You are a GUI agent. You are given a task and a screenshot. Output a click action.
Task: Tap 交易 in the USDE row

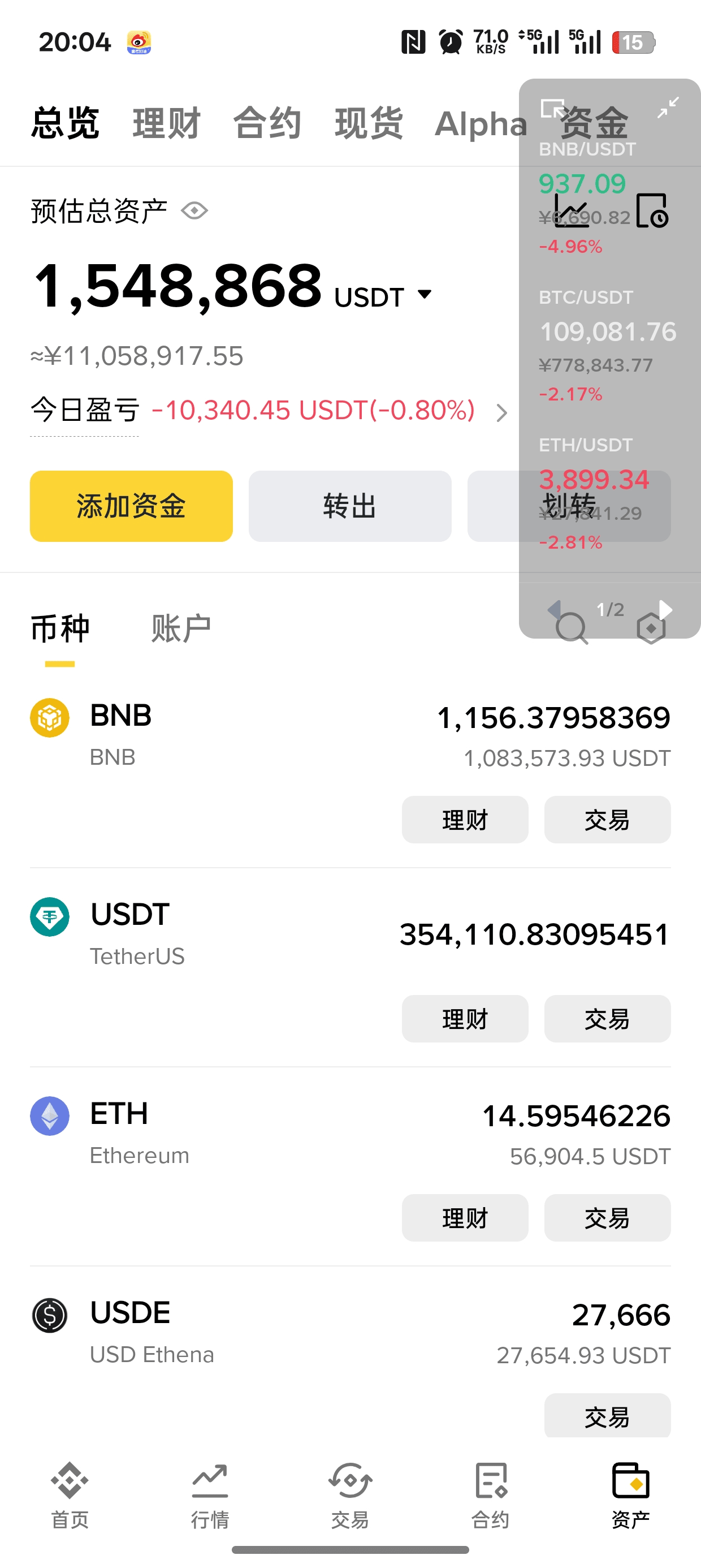tap(607, 1416)
